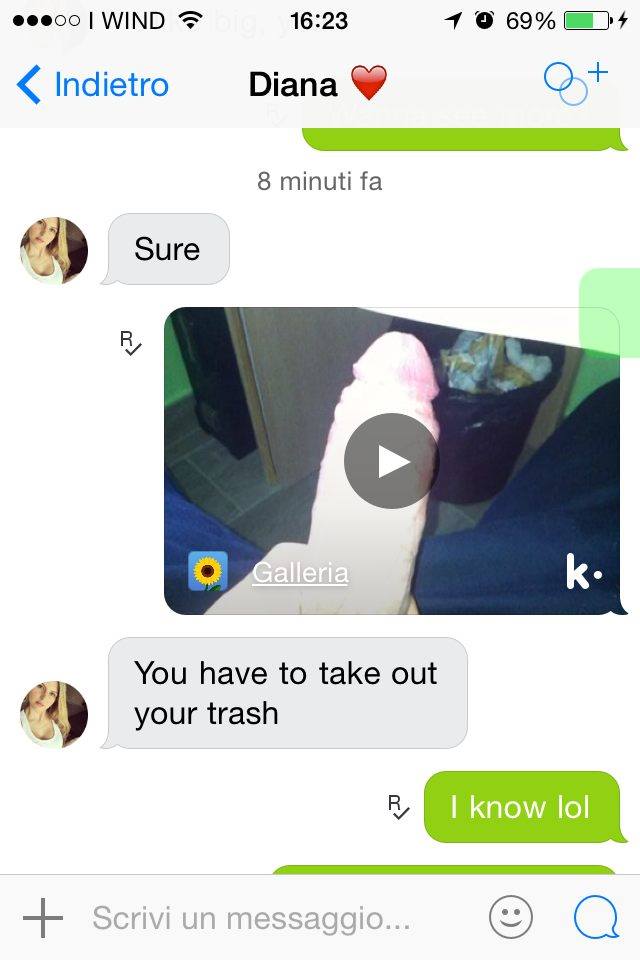Open the attachment plus menu
The height and width of the screenshot is (960, 640).
[43, 918]
